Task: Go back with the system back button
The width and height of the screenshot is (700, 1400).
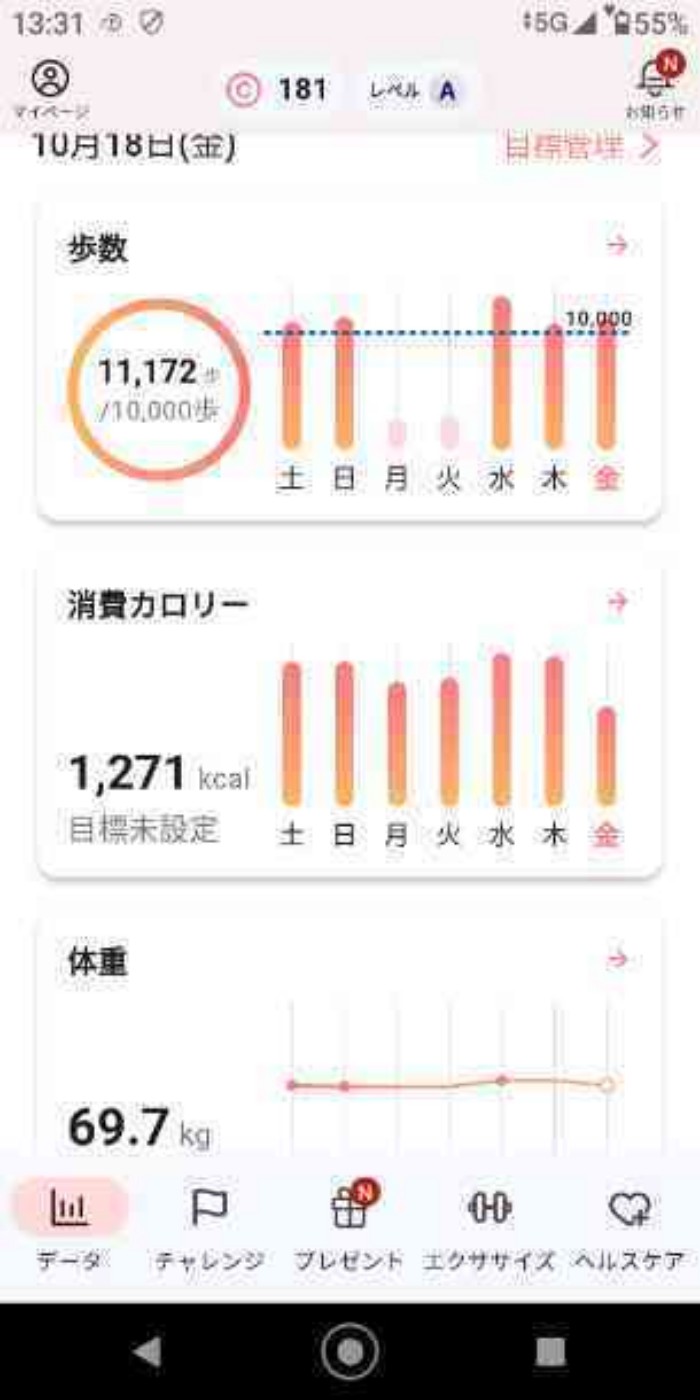Action: [x=148, y=1351]
